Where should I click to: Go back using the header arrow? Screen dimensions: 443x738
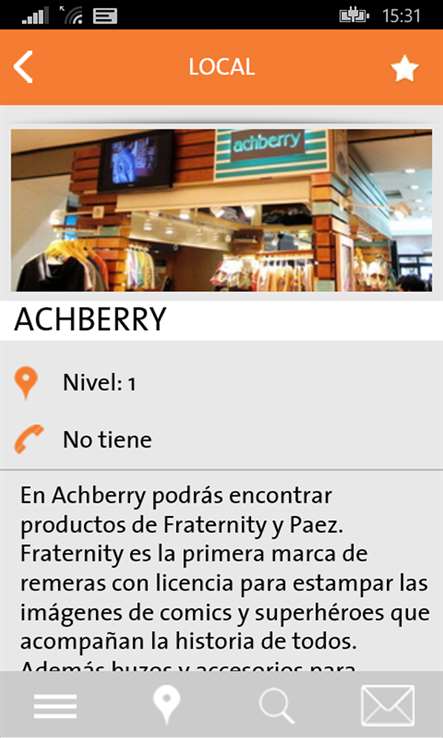(23, 67)
